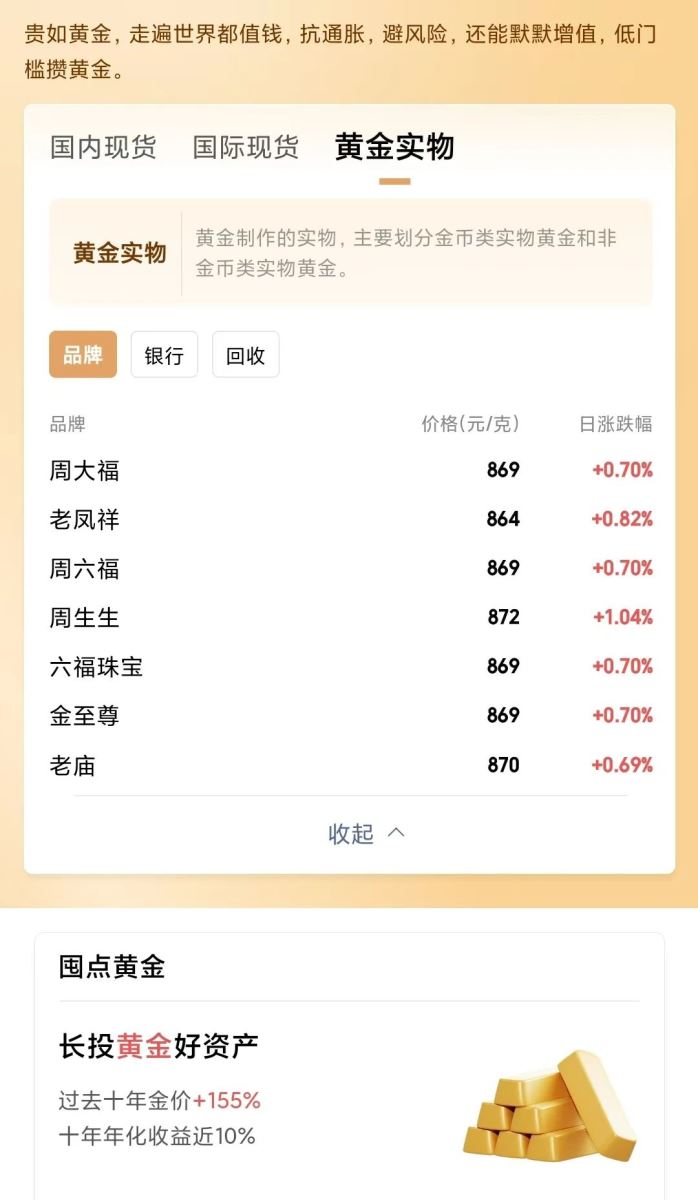Filter gold prices by 银行
Image resolution: width=698 pixels, height=1200 pixels.
pyautogui.click(x=164, y=355)
